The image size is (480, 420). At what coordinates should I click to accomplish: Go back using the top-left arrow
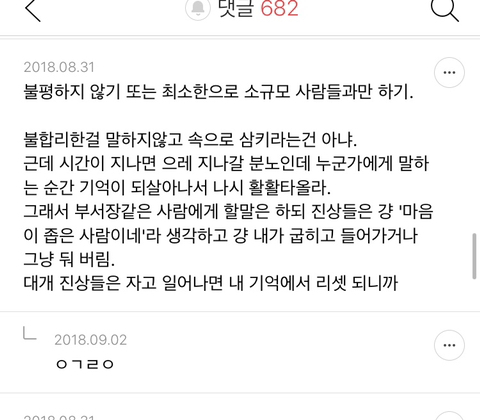pyautogui.click(x=33, y=10)
